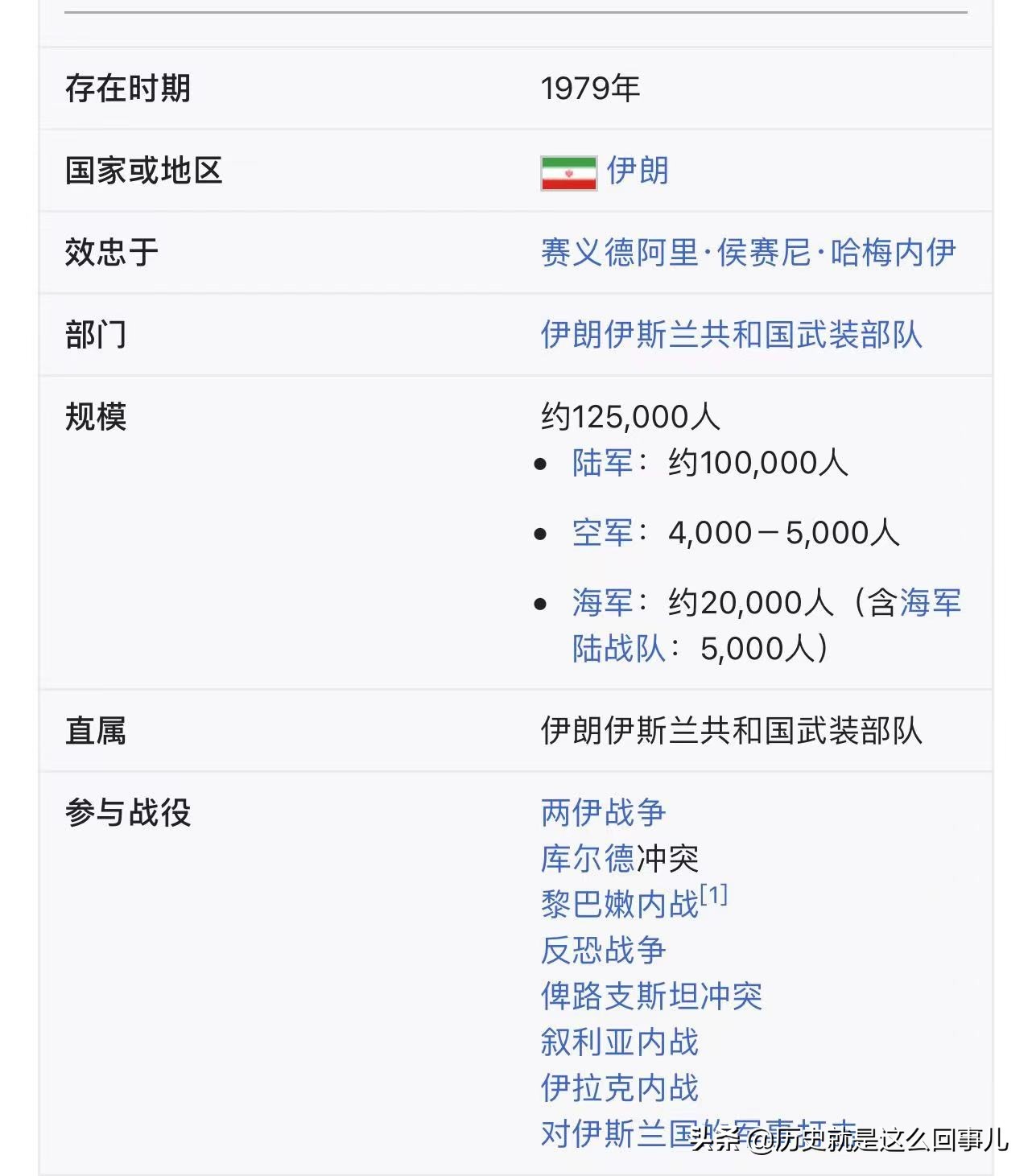This screenshot has height=1176, width=1032.
Task: Open the 陆军 link
Action: (x=603, y=463)
